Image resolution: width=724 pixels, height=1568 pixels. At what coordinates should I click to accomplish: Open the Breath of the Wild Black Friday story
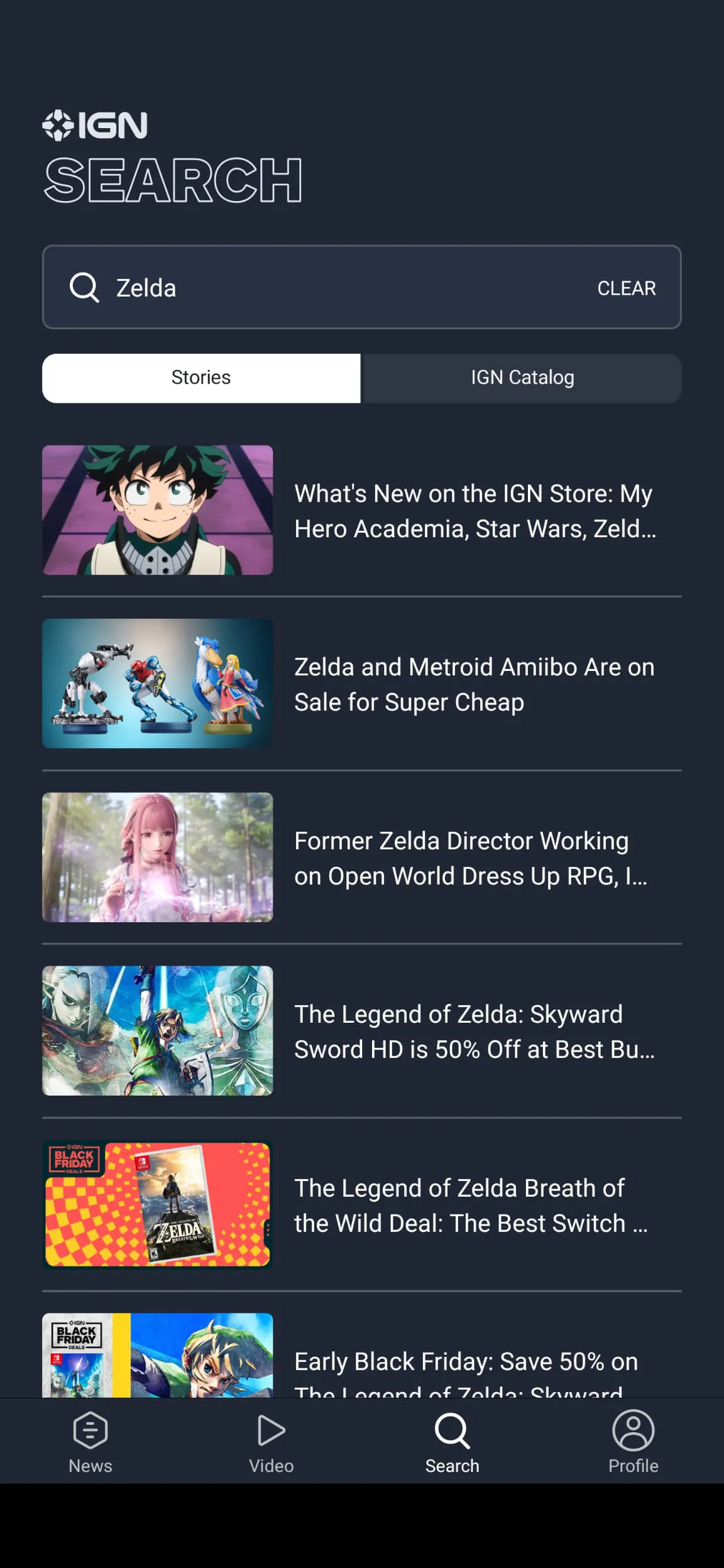pyautogui.click(x=471, y=1205)
